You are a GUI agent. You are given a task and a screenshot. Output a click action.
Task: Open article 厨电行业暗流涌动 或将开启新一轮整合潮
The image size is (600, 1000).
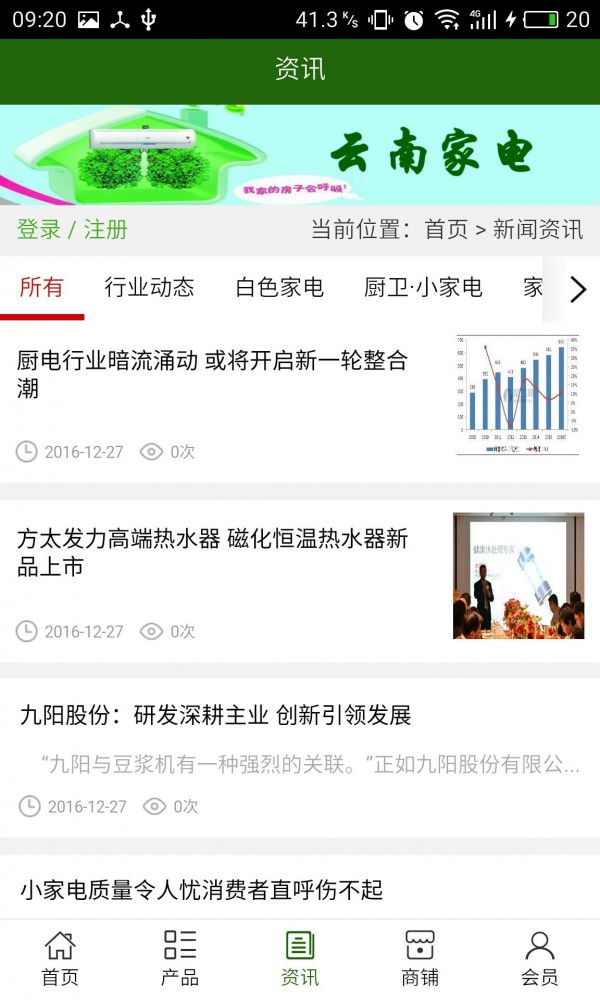point(212,375)
